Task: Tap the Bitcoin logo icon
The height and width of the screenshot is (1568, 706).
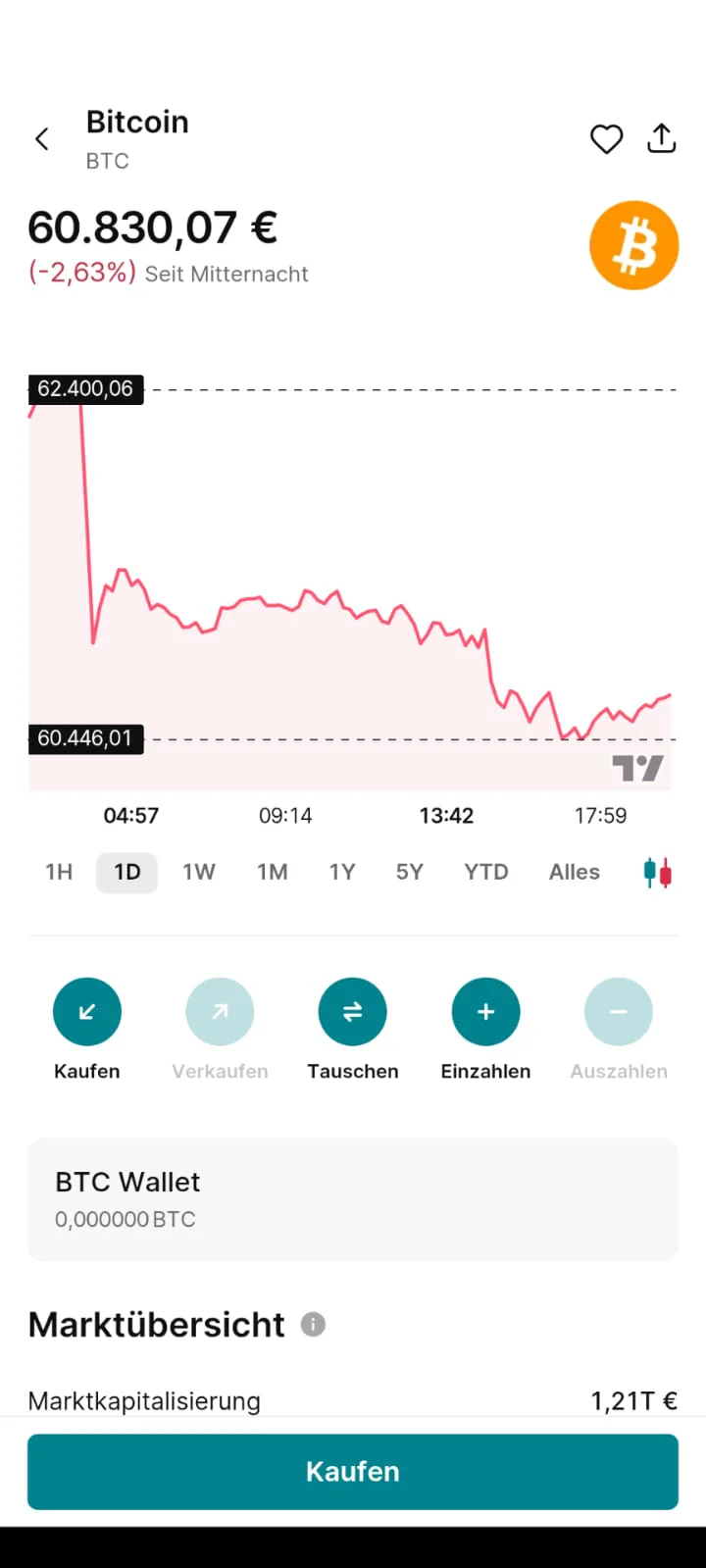Action: click(x=633, y=244)
